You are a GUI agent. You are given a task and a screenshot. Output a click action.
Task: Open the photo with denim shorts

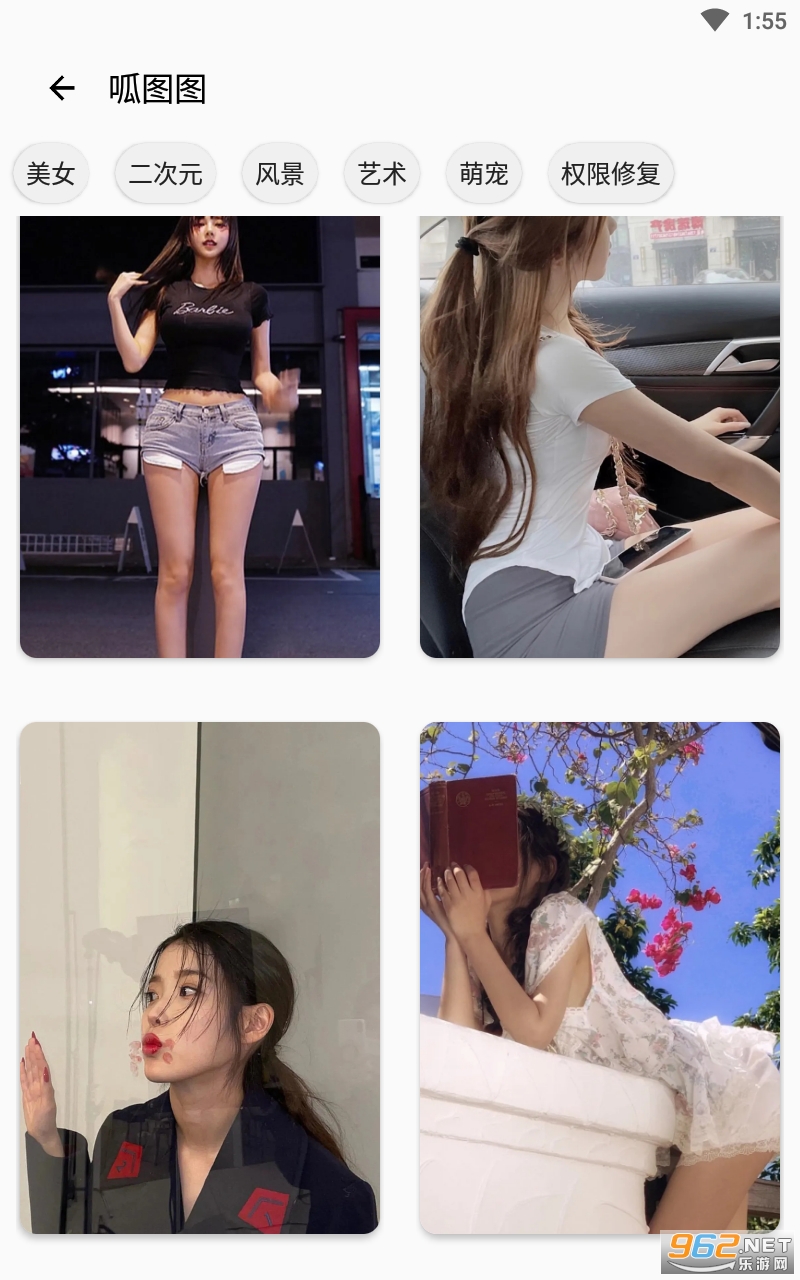(200, 436)
